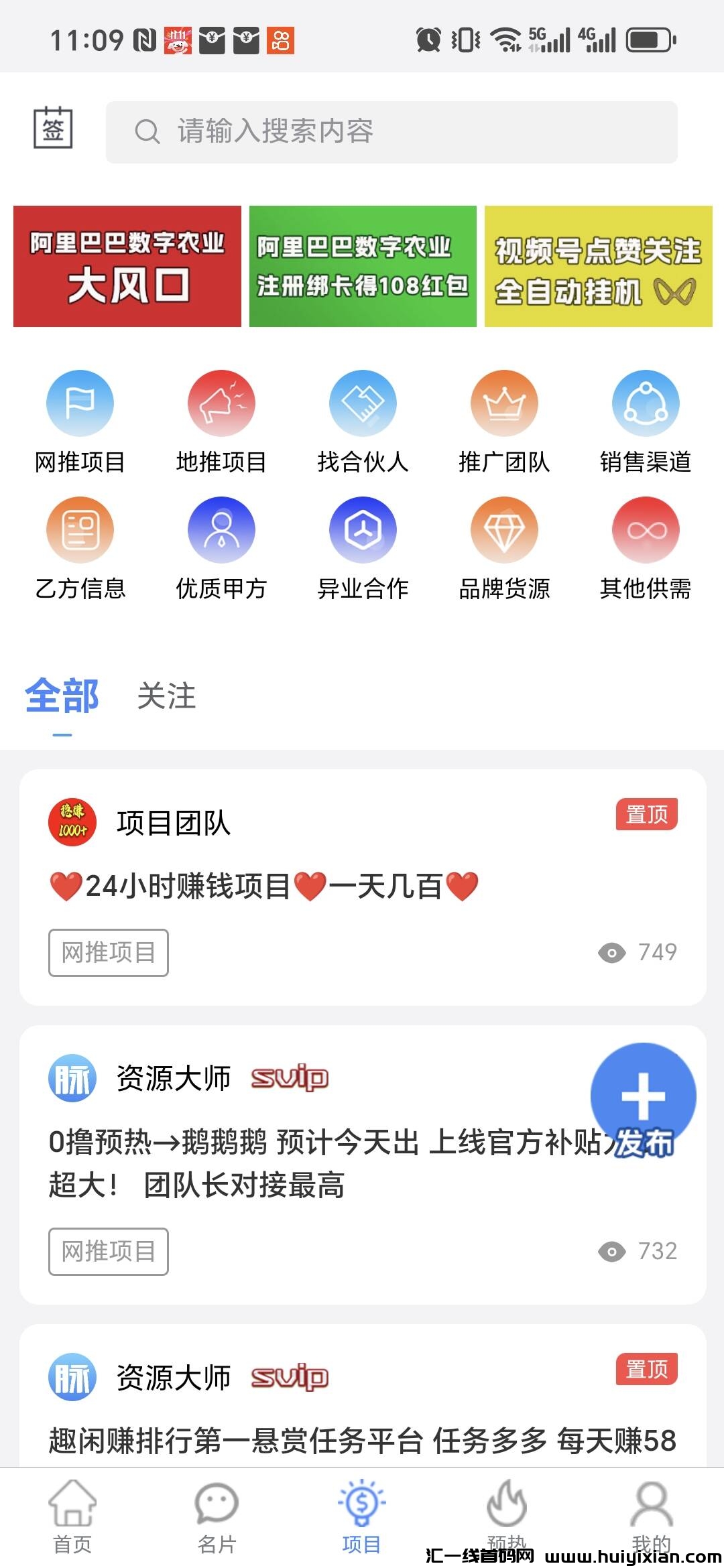View the 优质甲方 category
Screen dimensions: 724x1568
point(221,530)
